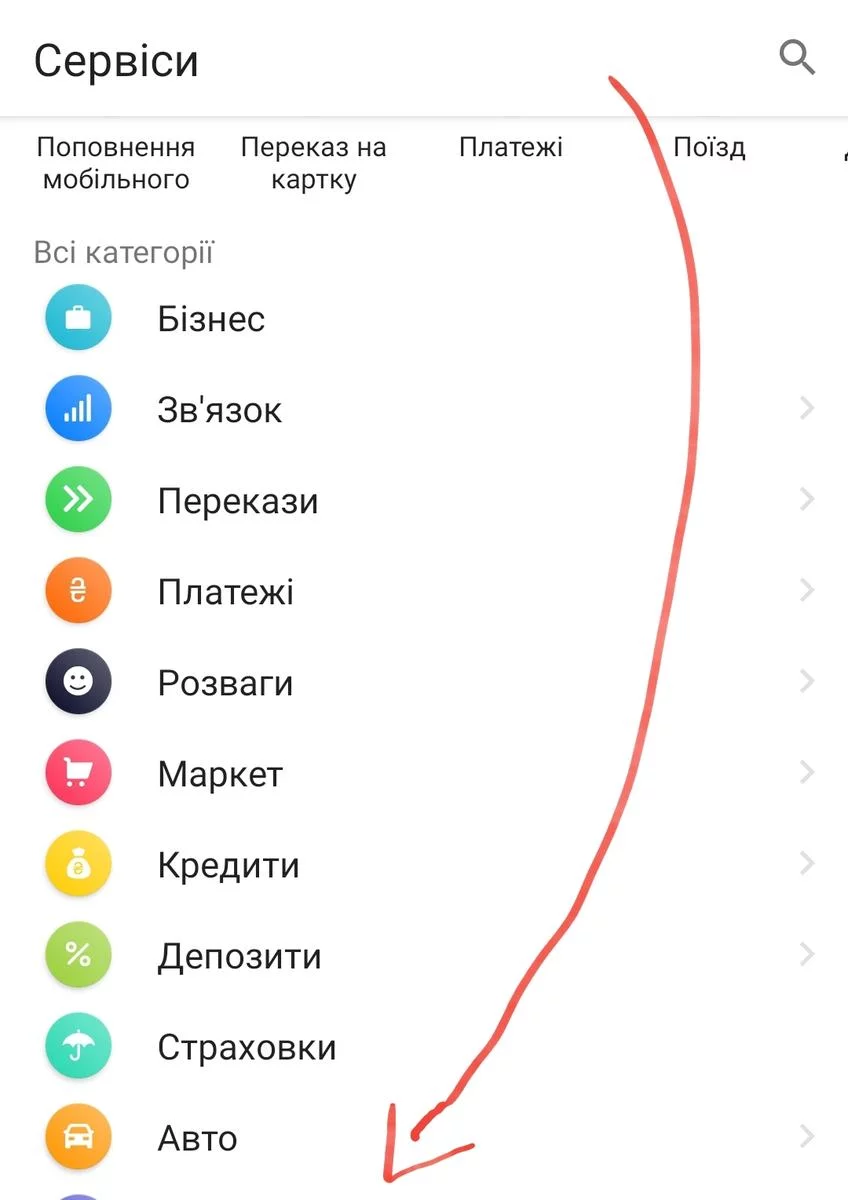
Task: Open the Бізнес category
Action: [x=211, y=319]
